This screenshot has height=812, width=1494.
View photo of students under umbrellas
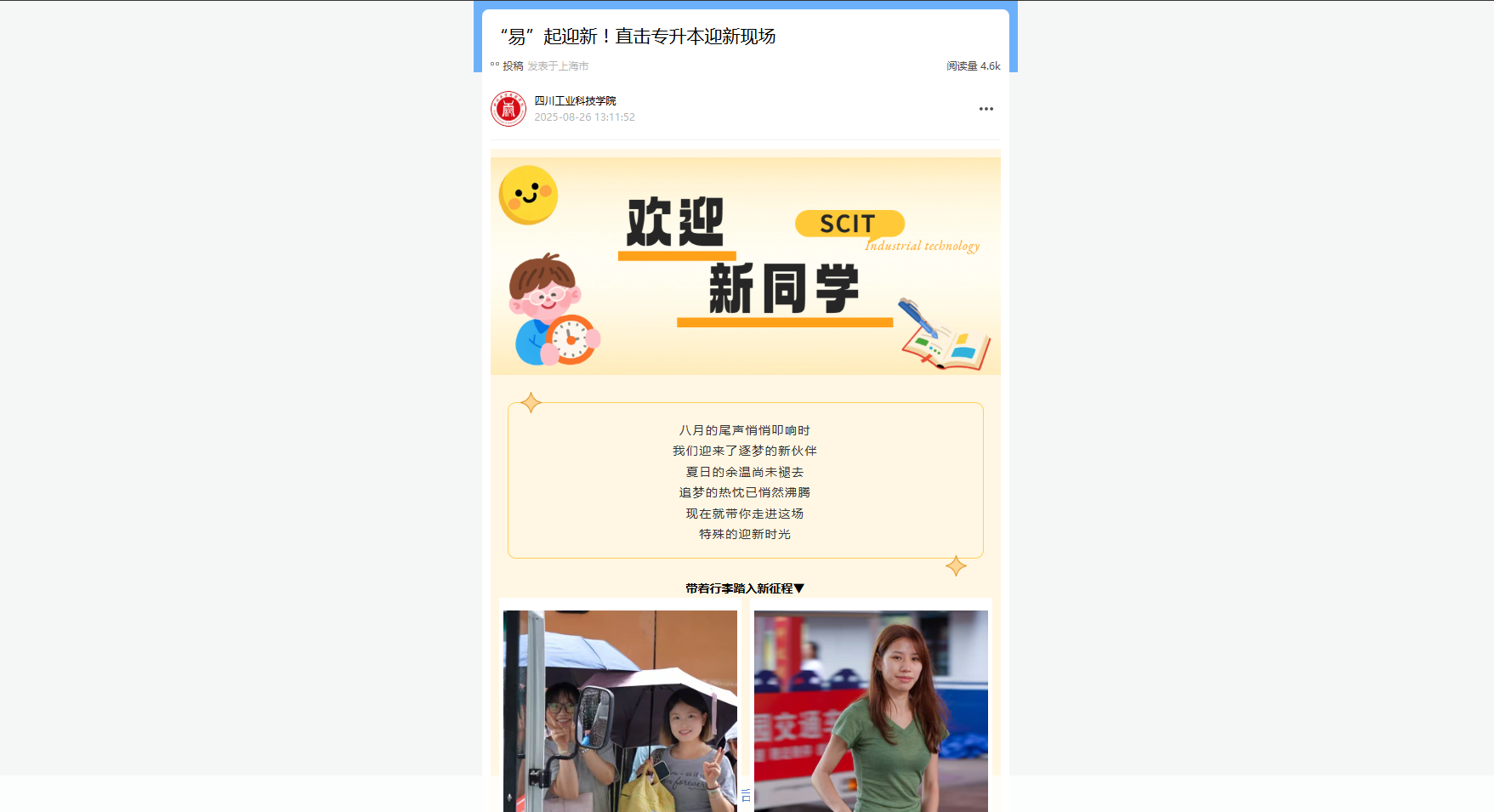[x=620, y=710]
